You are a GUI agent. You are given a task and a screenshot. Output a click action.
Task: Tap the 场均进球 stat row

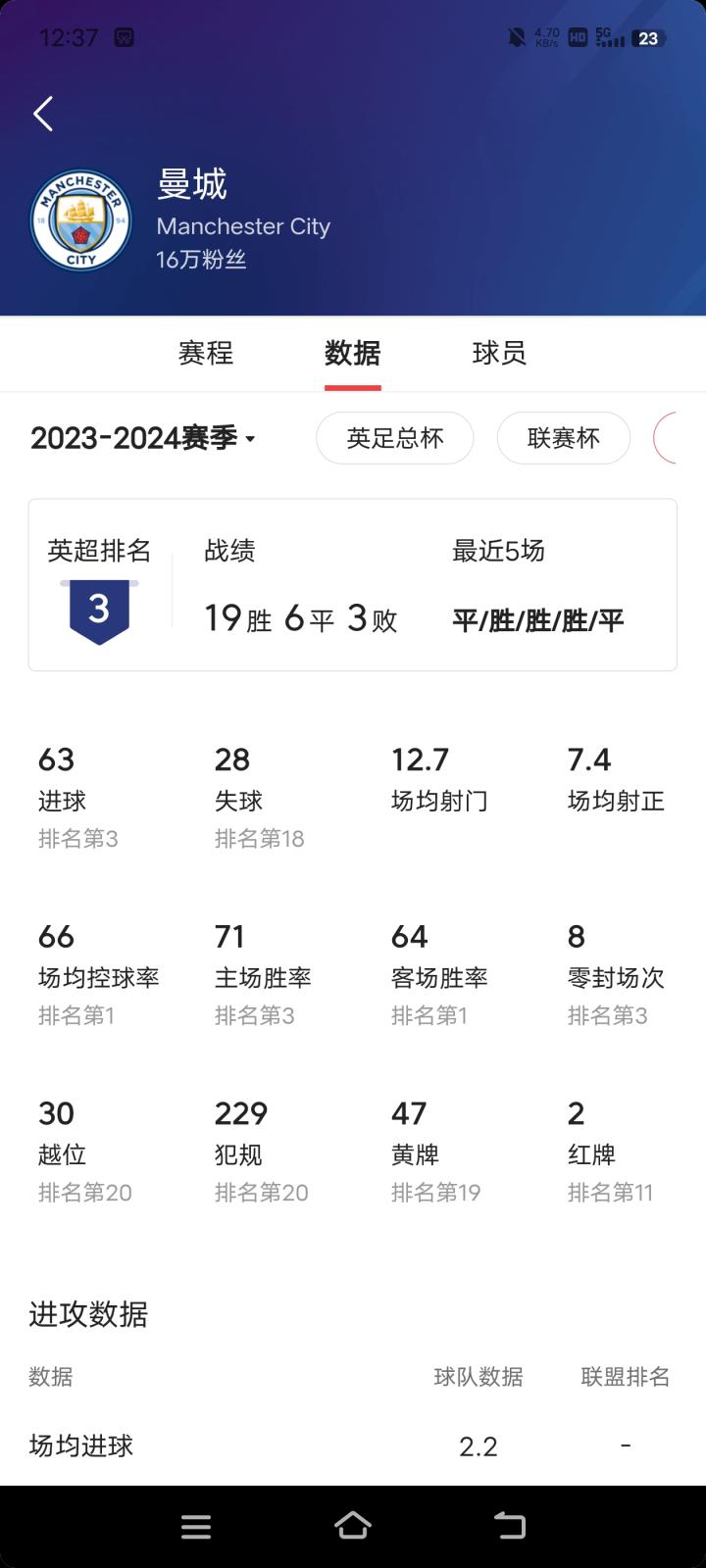point(80,1445)
